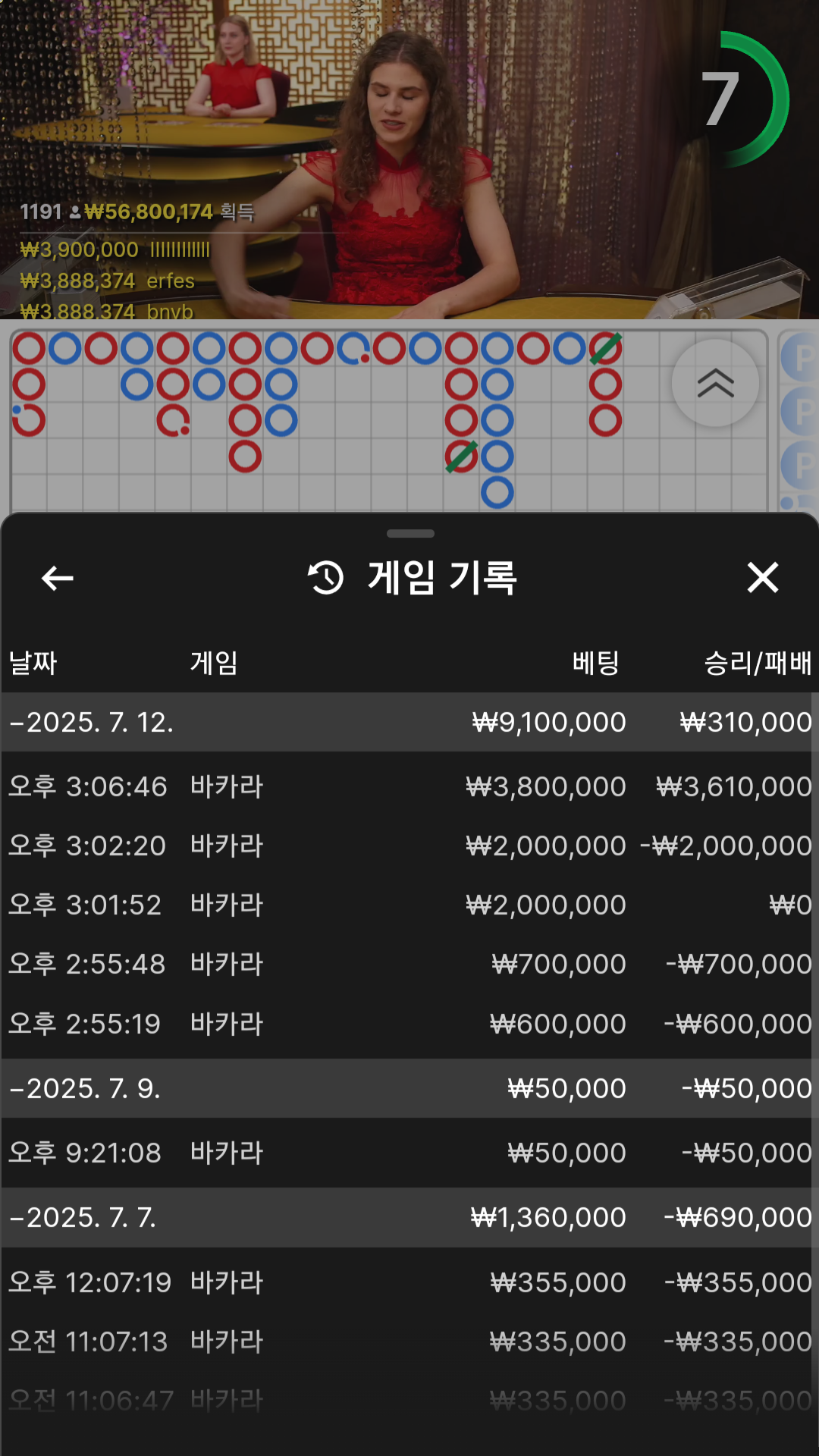
Task: Open the 오전 11:07:13 바카라 record
Action: [x=409, y=1341]
